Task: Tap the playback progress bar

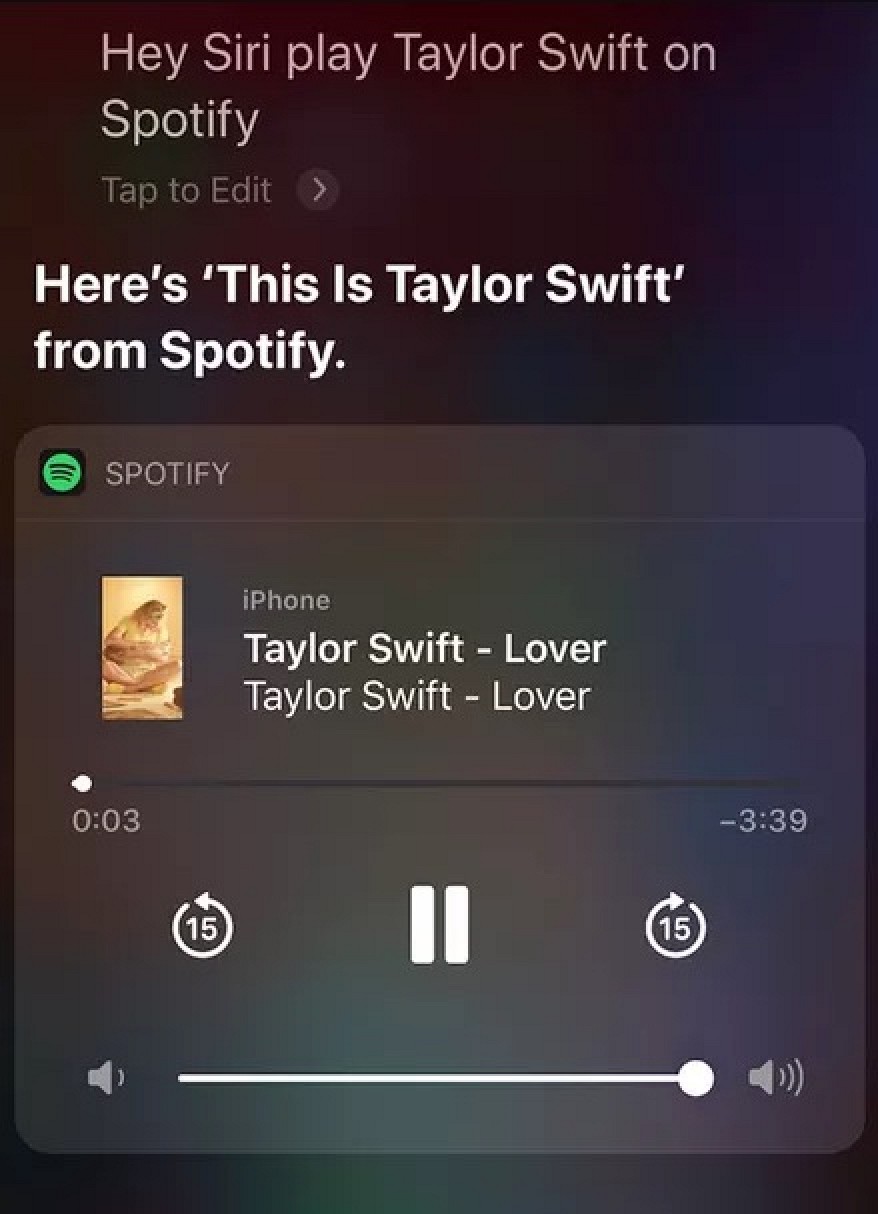Action: coord(439,783)
